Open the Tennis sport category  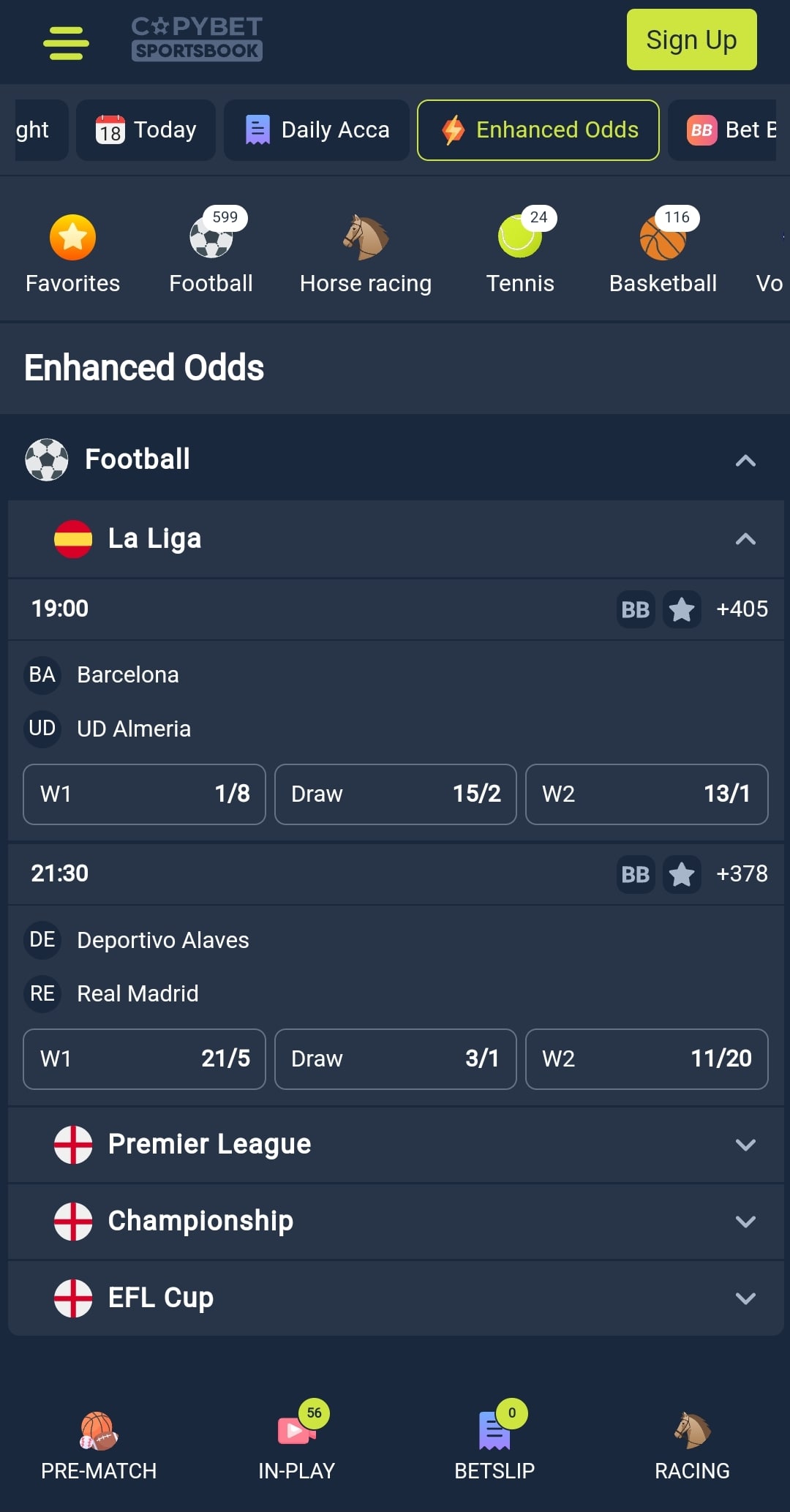click(520, 253)
